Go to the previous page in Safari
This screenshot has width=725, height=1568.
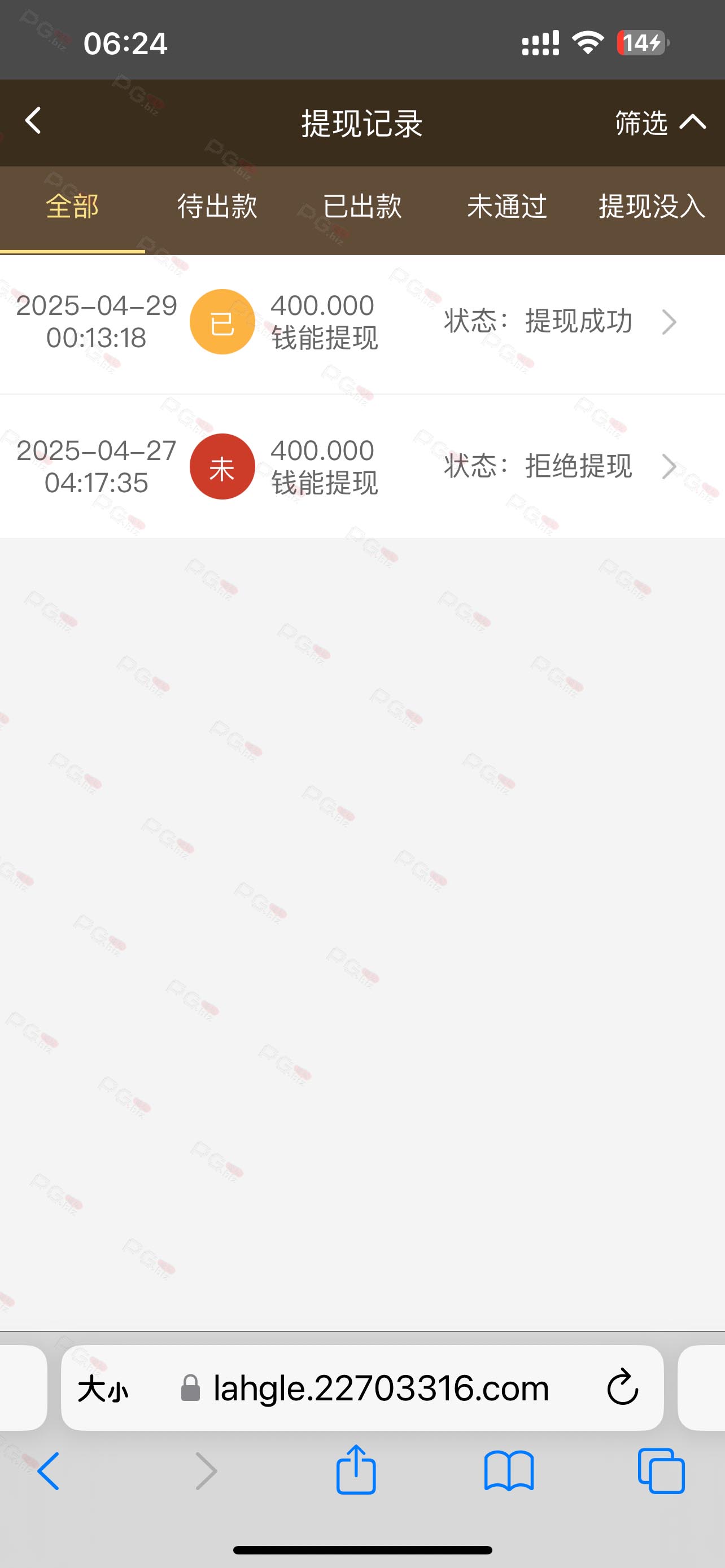[49, 1470]
